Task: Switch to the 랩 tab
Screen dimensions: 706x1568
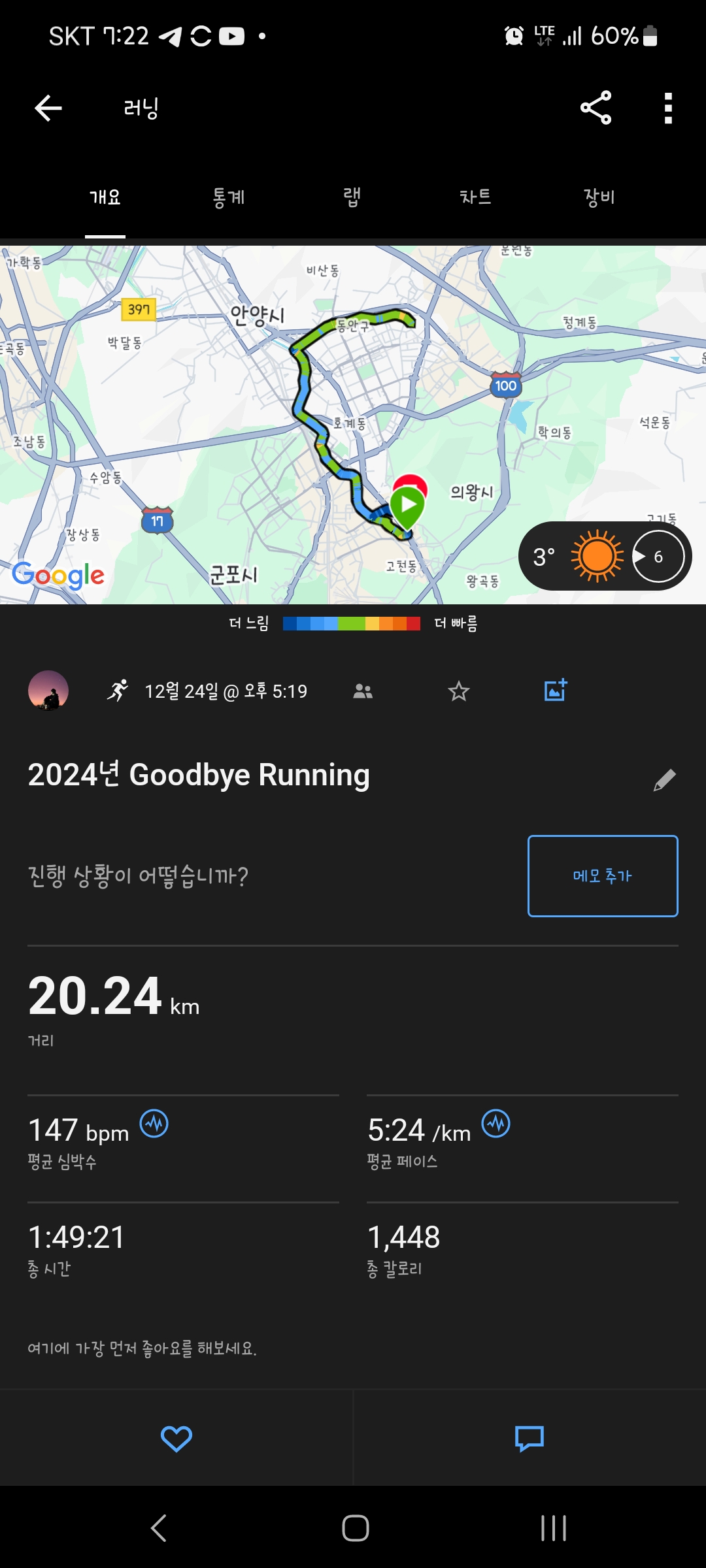Action: [x=352, y=197]
